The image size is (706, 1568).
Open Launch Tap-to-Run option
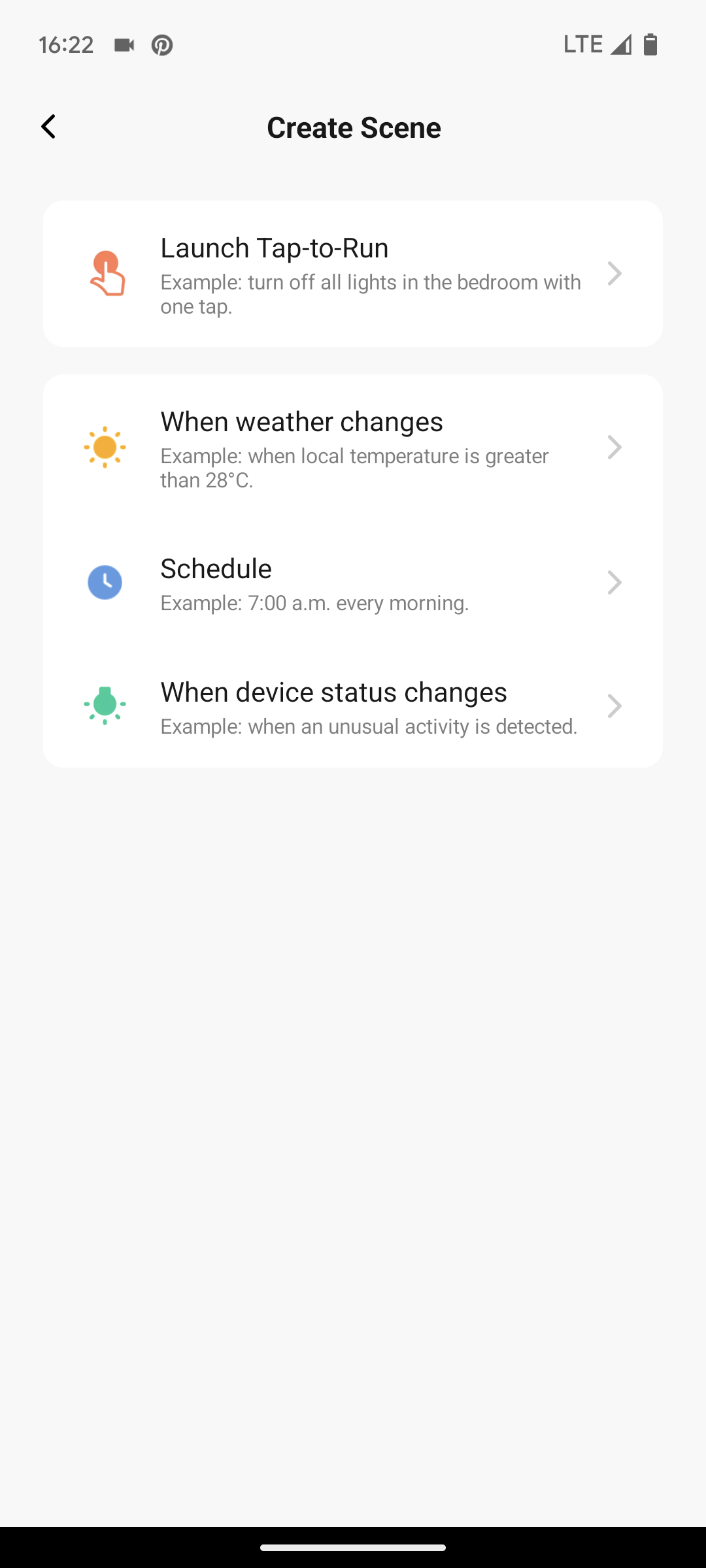click(353, 274)
